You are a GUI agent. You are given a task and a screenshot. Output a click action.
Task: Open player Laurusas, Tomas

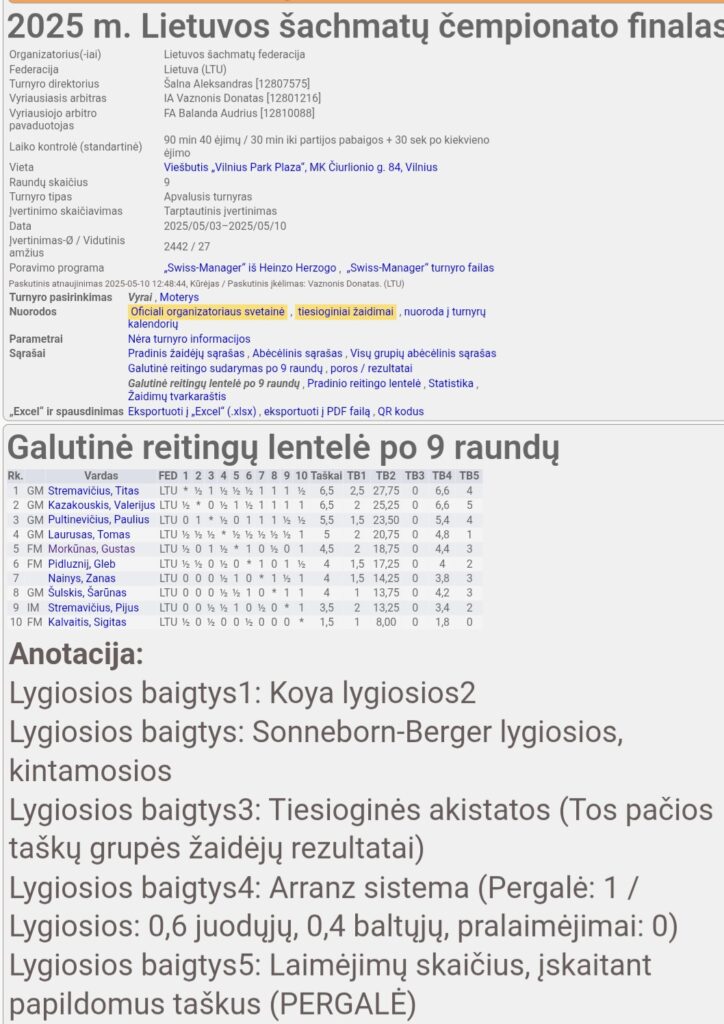[x=89, y=535]
